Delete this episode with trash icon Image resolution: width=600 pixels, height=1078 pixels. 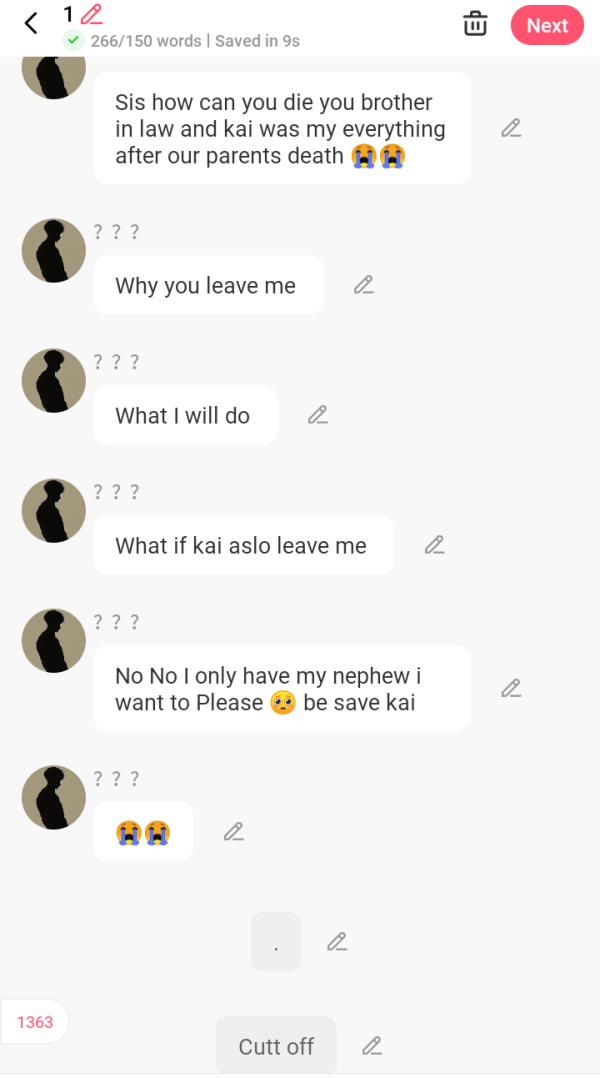[476, 24]
